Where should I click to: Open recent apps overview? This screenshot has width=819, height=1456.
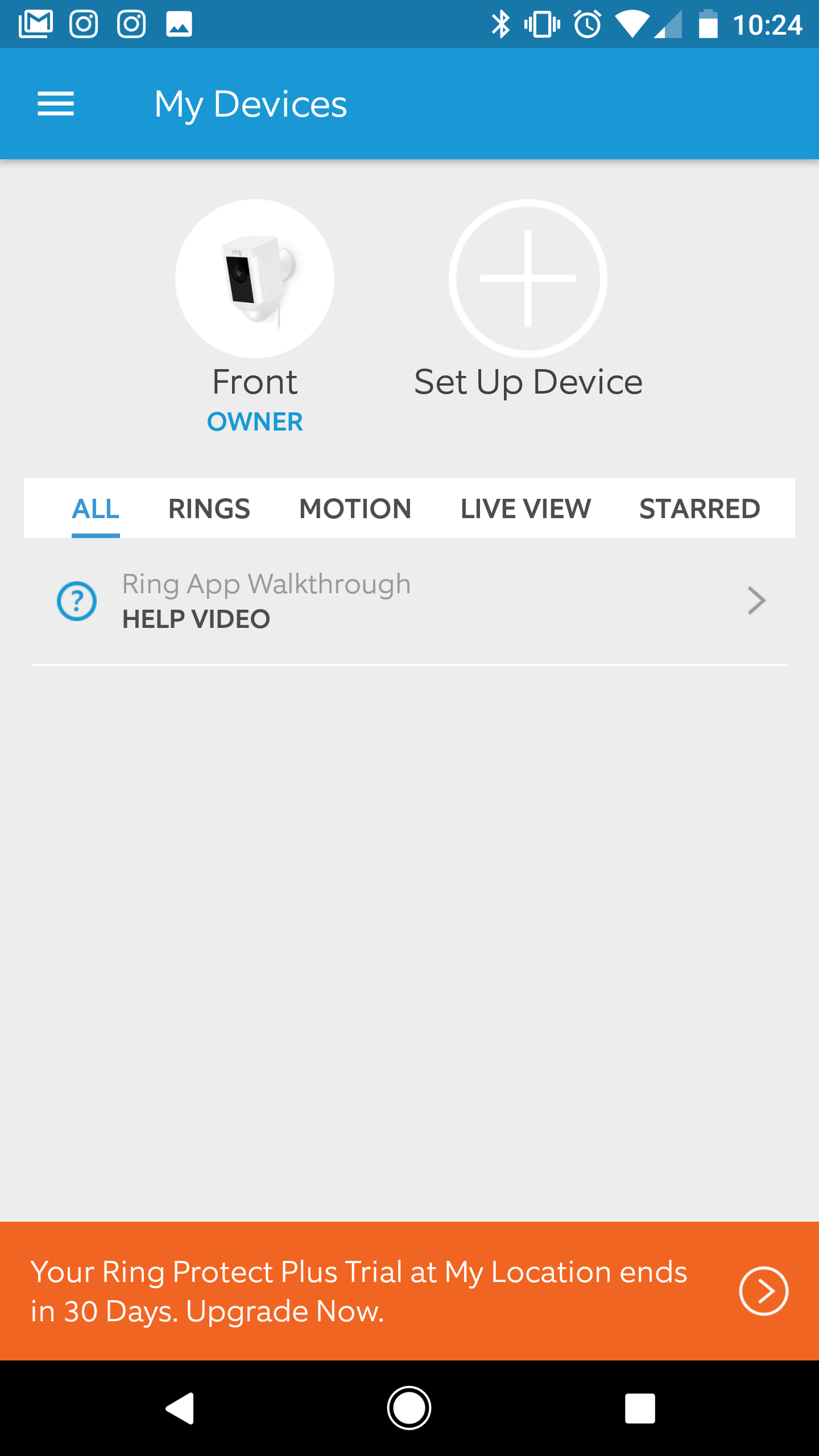coord(640,1408)
